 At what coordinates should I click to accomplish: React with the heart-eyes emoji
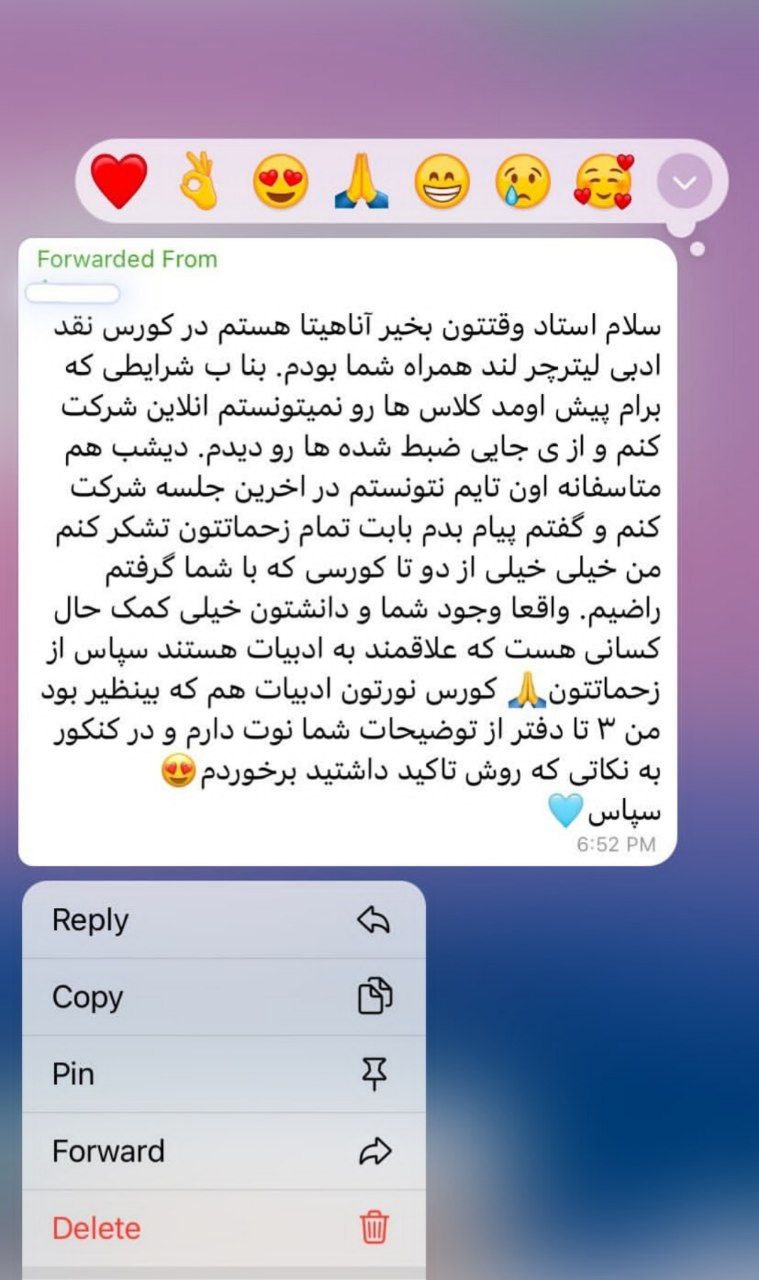(x=279, y=182)
